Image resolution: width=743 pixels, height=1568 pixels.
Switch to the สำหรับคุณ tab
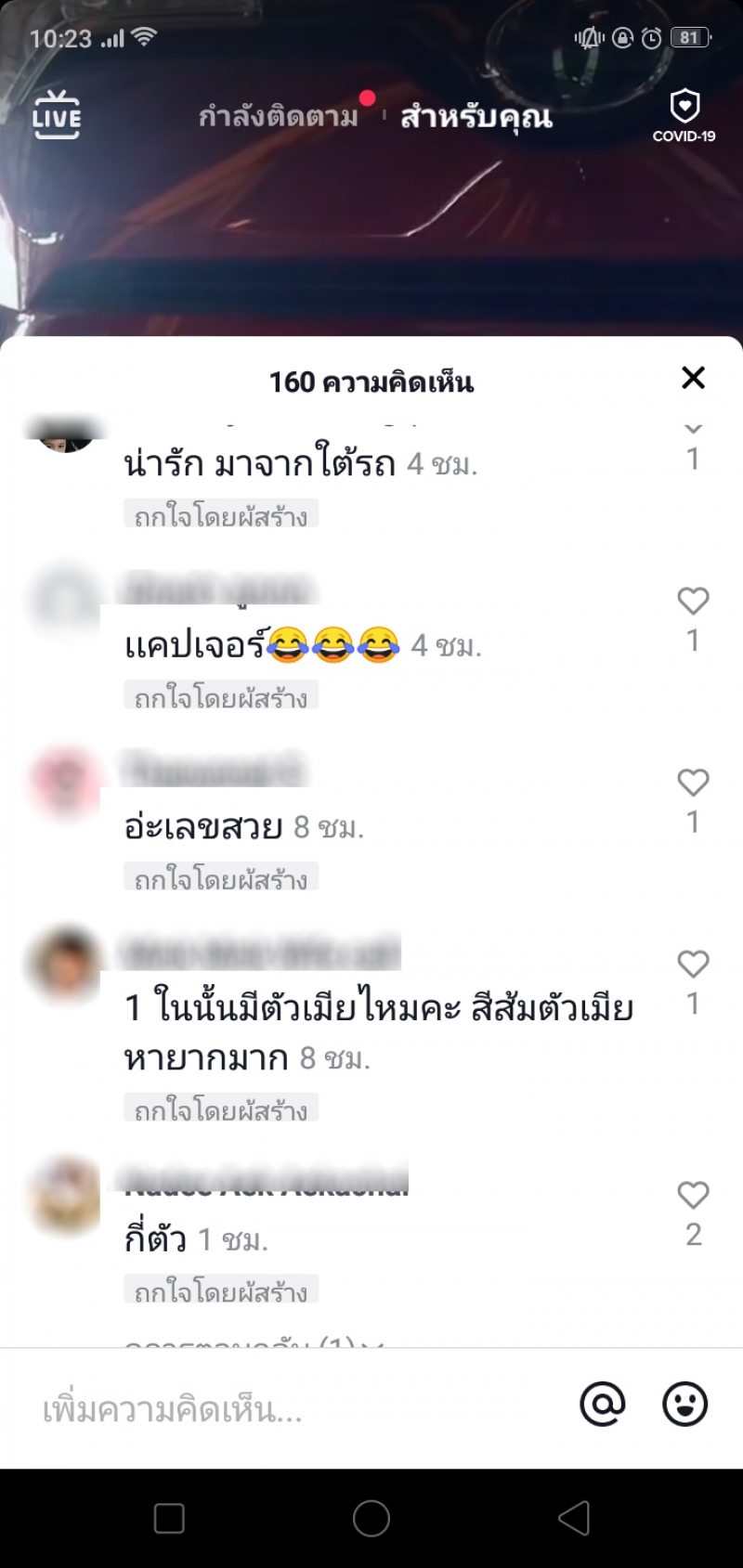click(476, 117)
